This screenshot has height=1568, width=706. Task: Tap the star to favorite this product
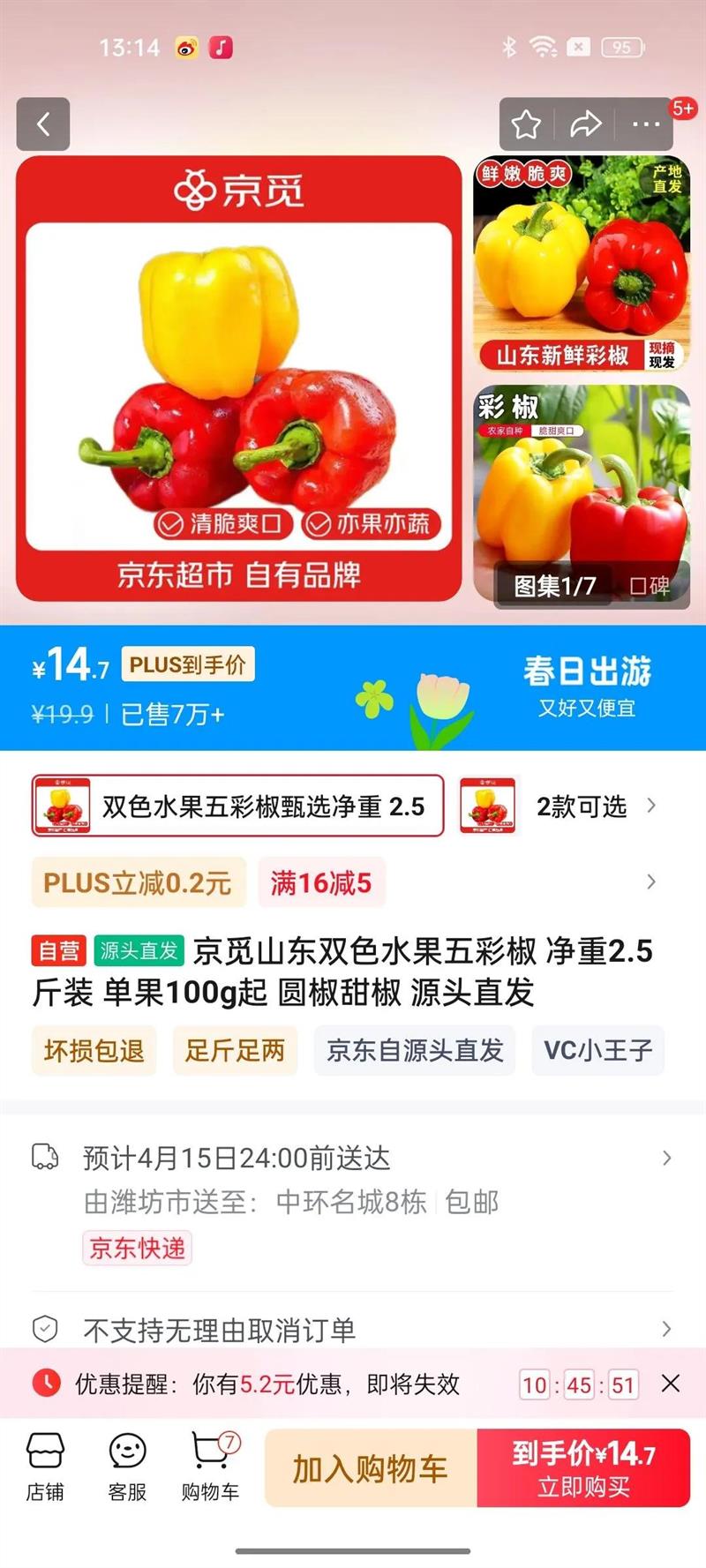[528, 124]
